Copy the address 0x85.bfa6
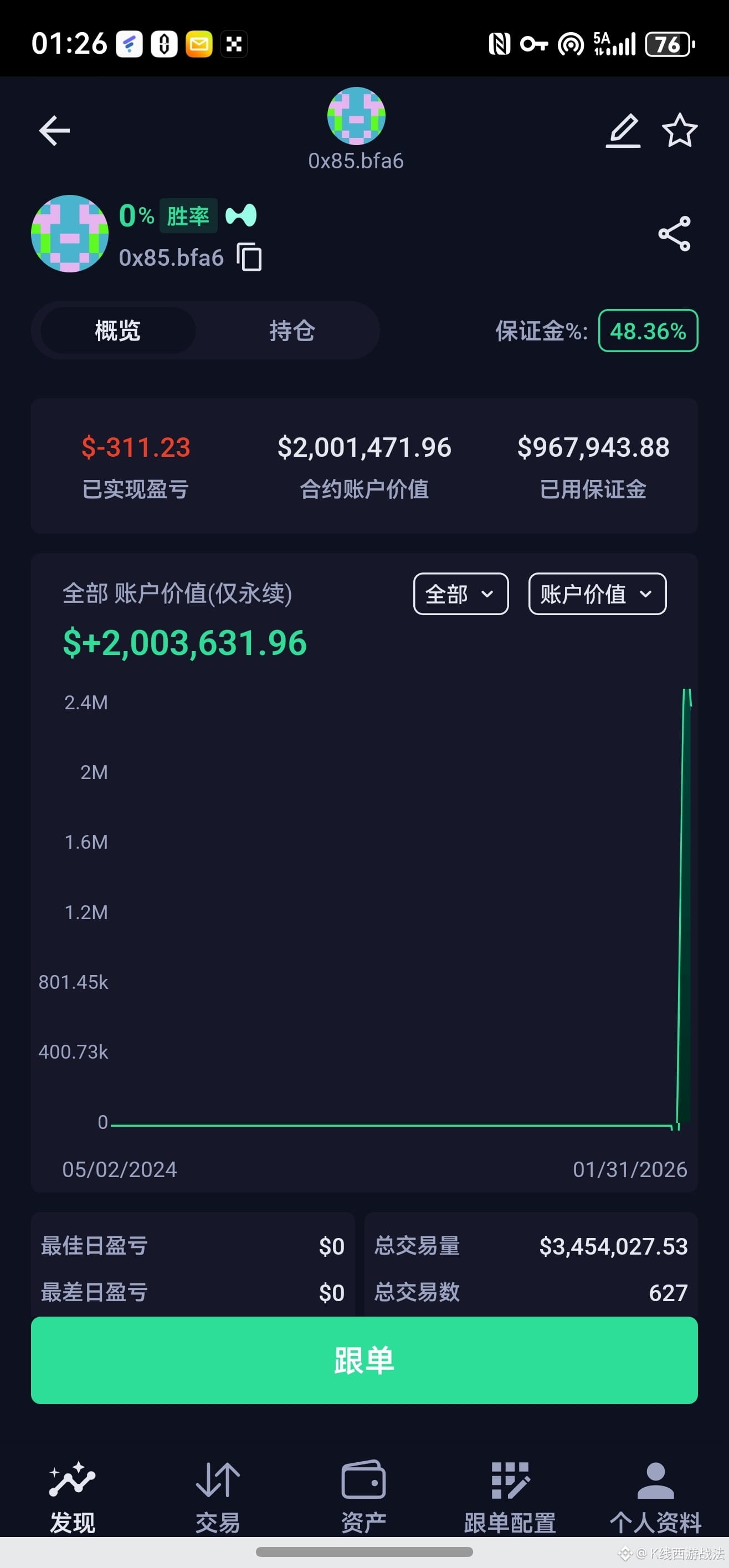Viewport: 729px width, 1568px height. pyautogui.click(x=250, y=257)
